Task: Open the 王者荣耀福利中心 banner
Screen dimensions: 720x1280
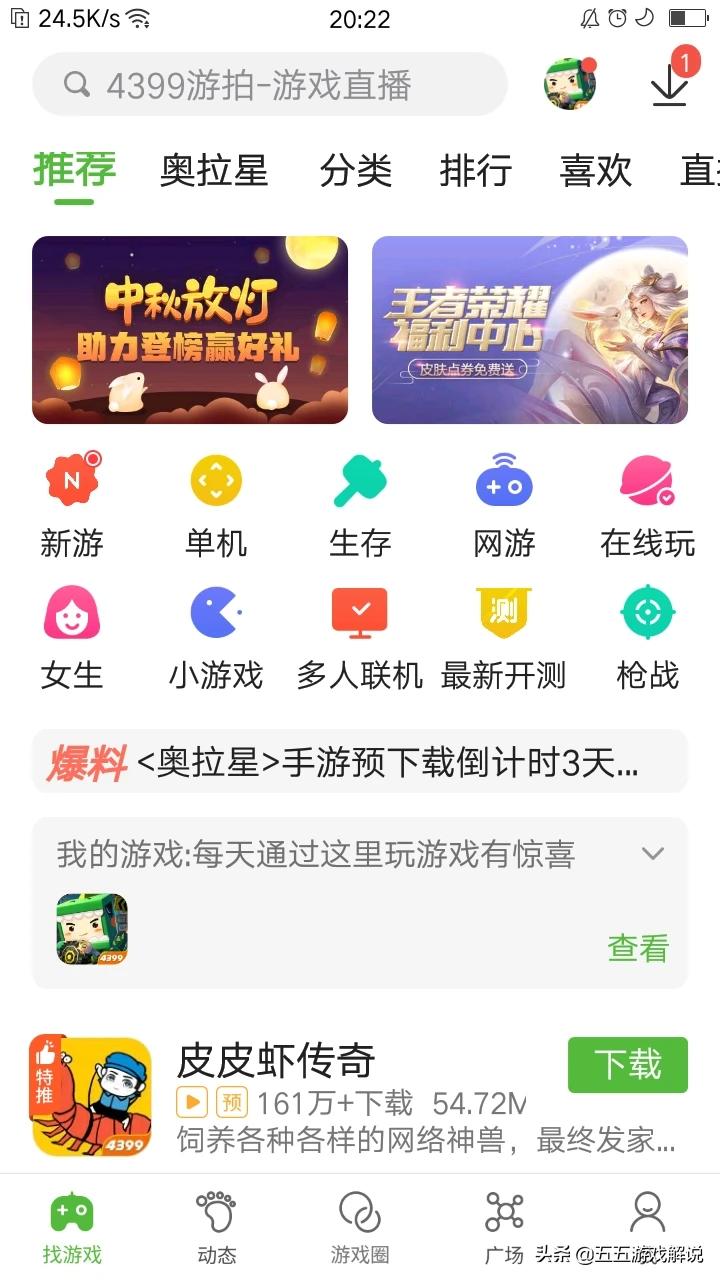Action: tap(530, 330)
